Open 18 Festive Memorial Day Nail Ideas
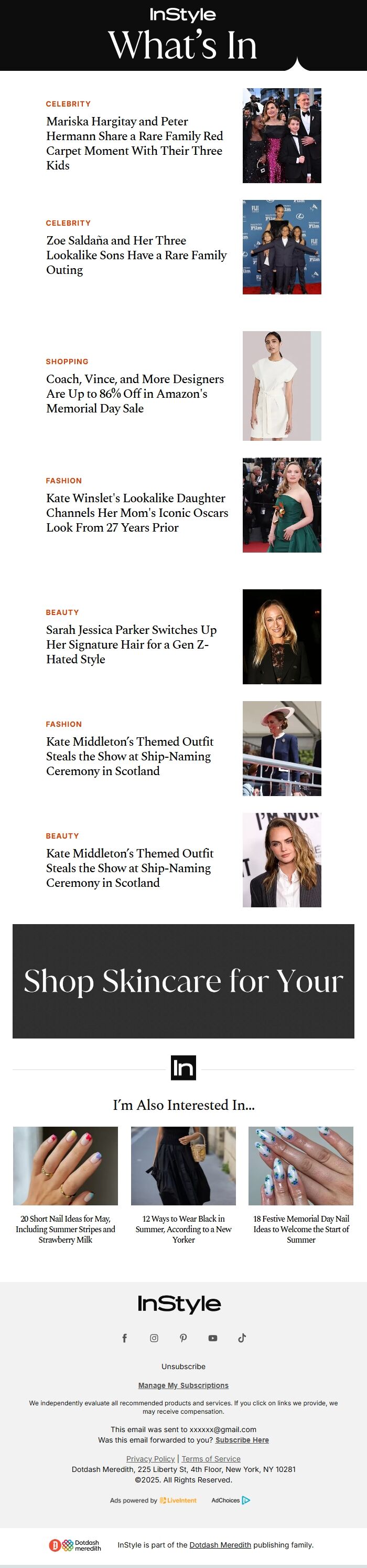 click(x=300, y=1229)
